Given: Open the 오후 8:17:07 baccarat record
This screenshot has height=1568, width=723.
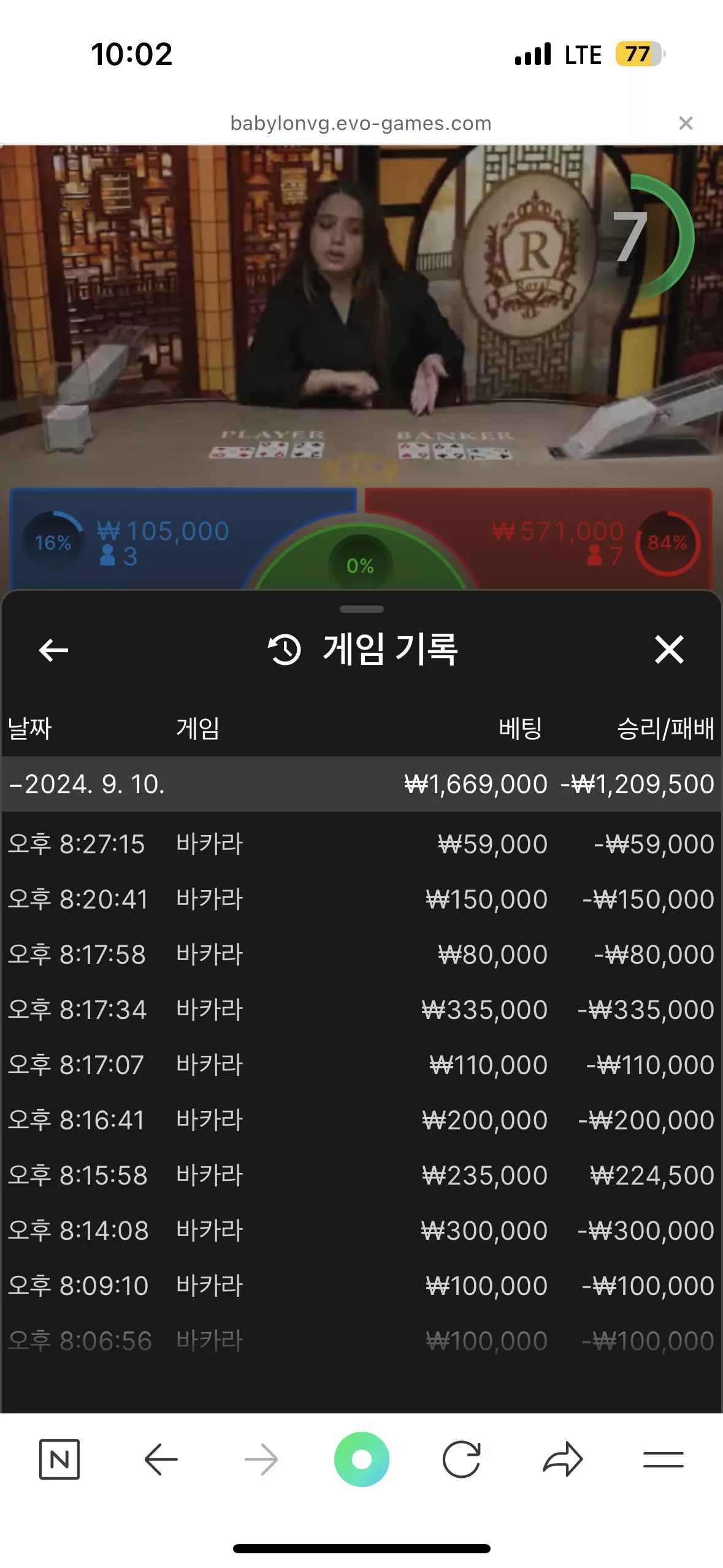Looking at the screenshot, I should [x=362, y=1065].
